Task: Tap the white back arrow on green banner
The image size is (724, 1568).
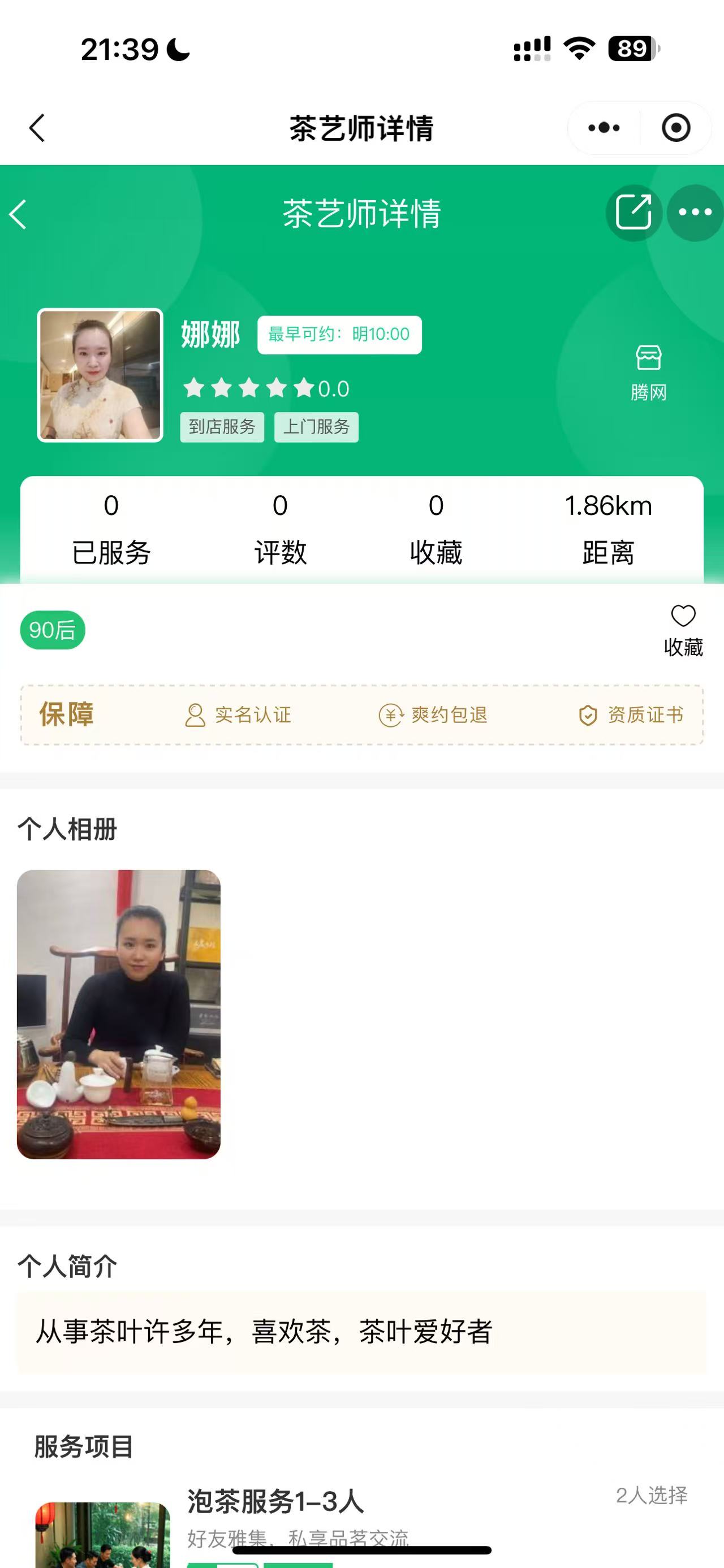Action: [x=18, y=214]
